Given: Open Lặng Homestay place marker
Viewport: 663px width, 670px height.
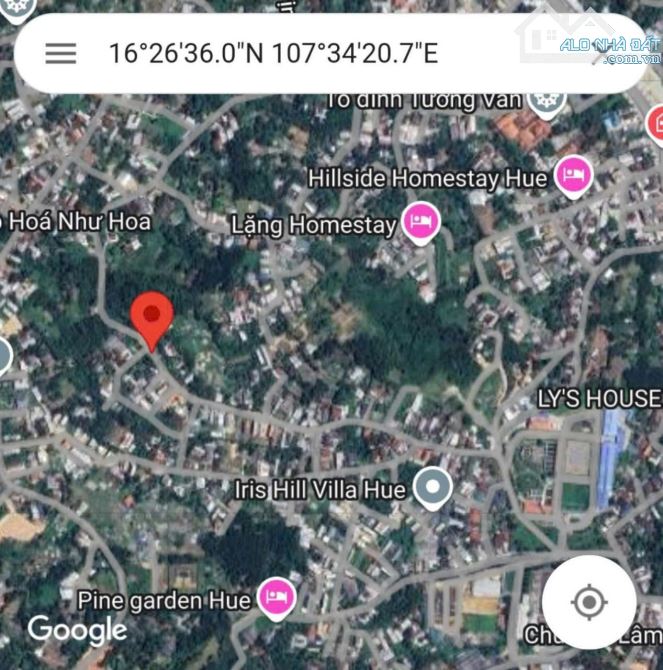Looking at the screenshot, I should (421, 222).
